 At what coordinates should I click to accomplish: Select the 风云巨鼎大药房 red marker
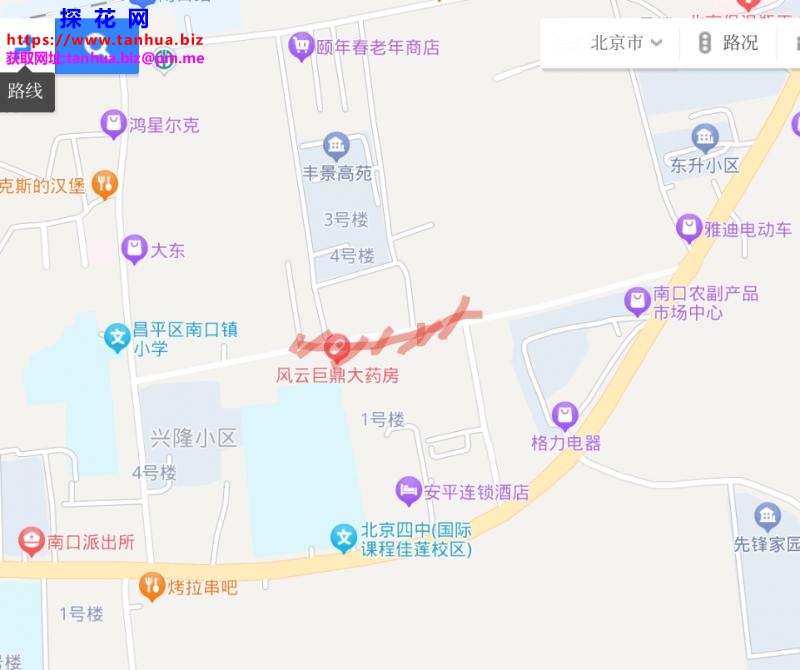[x=338, y=348]
